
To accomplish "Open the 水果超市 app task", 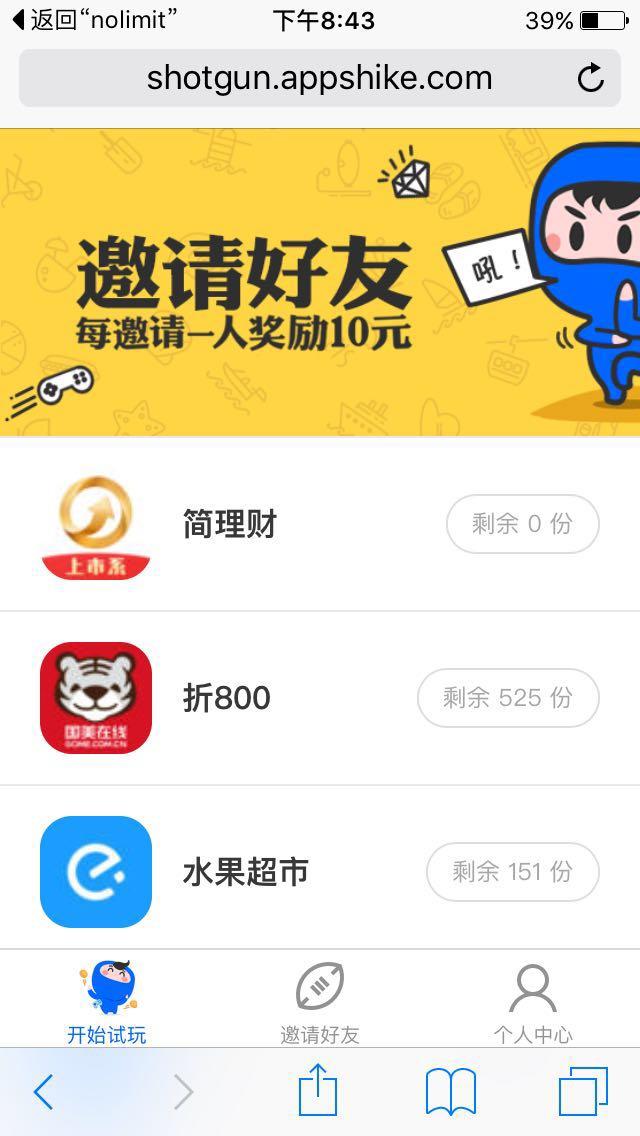I will pyautogui.click(x=245, y=872).
